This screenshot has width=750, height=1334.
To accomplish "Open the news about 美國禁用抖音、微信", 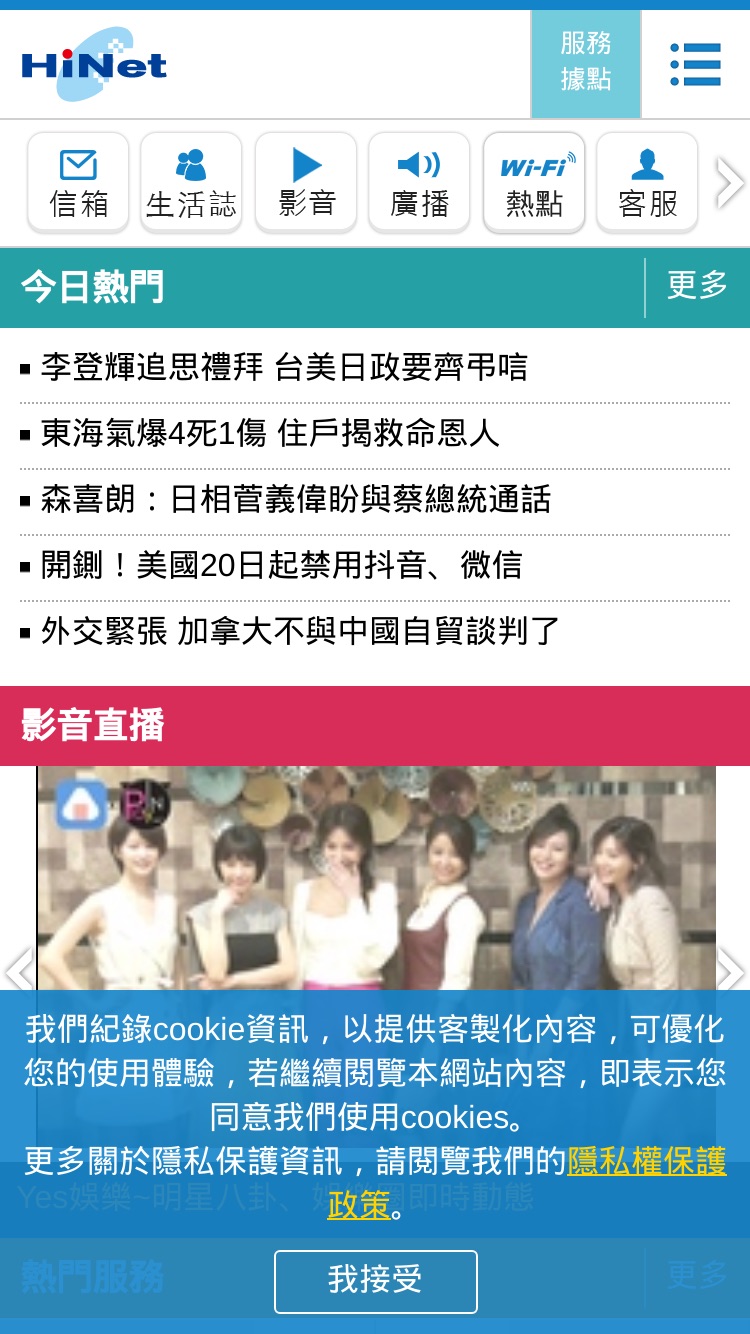I will [282, 565].
